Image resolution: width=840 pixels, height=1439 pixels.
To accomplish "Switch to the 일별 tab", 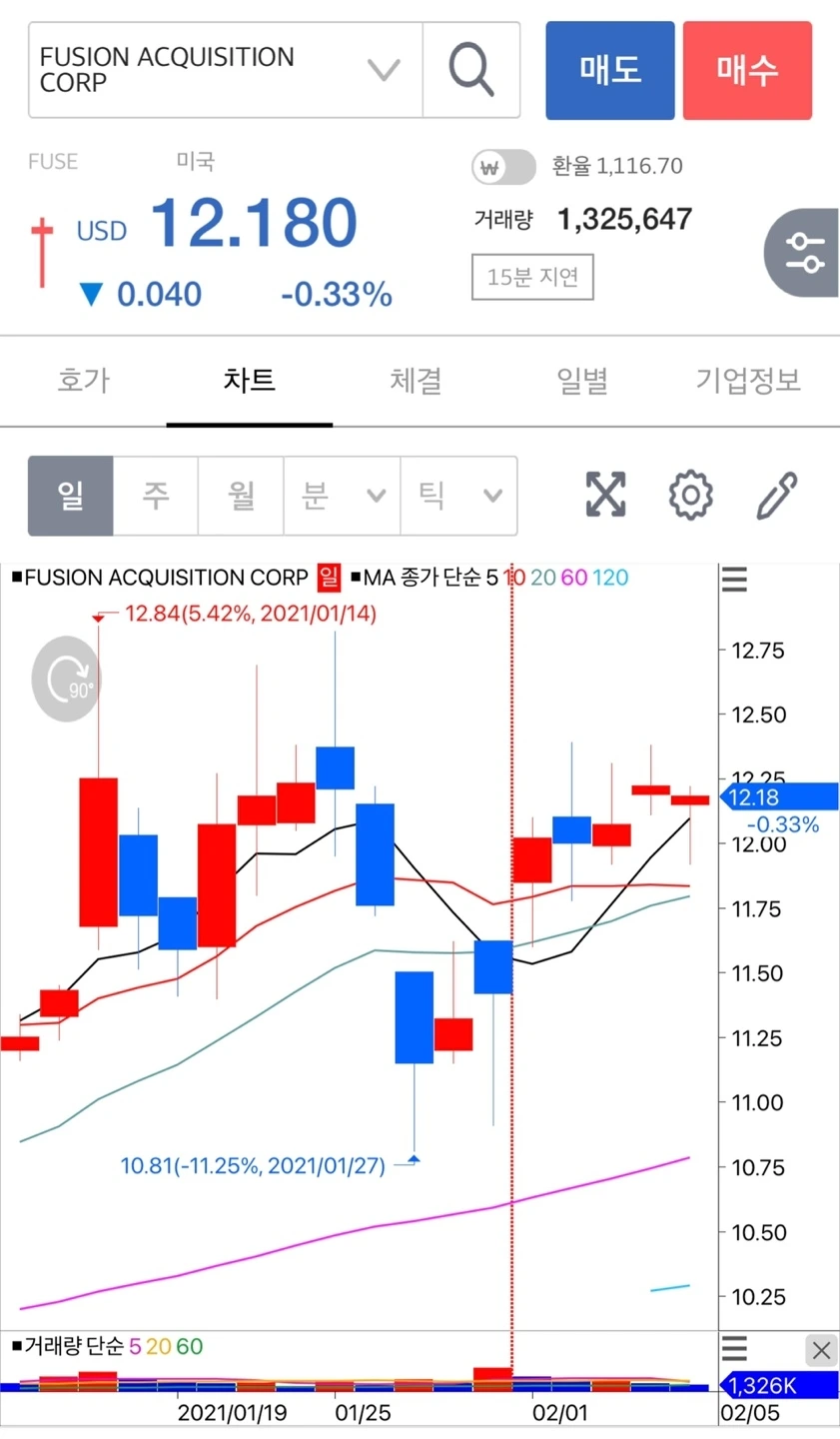I will pos(582,380).
